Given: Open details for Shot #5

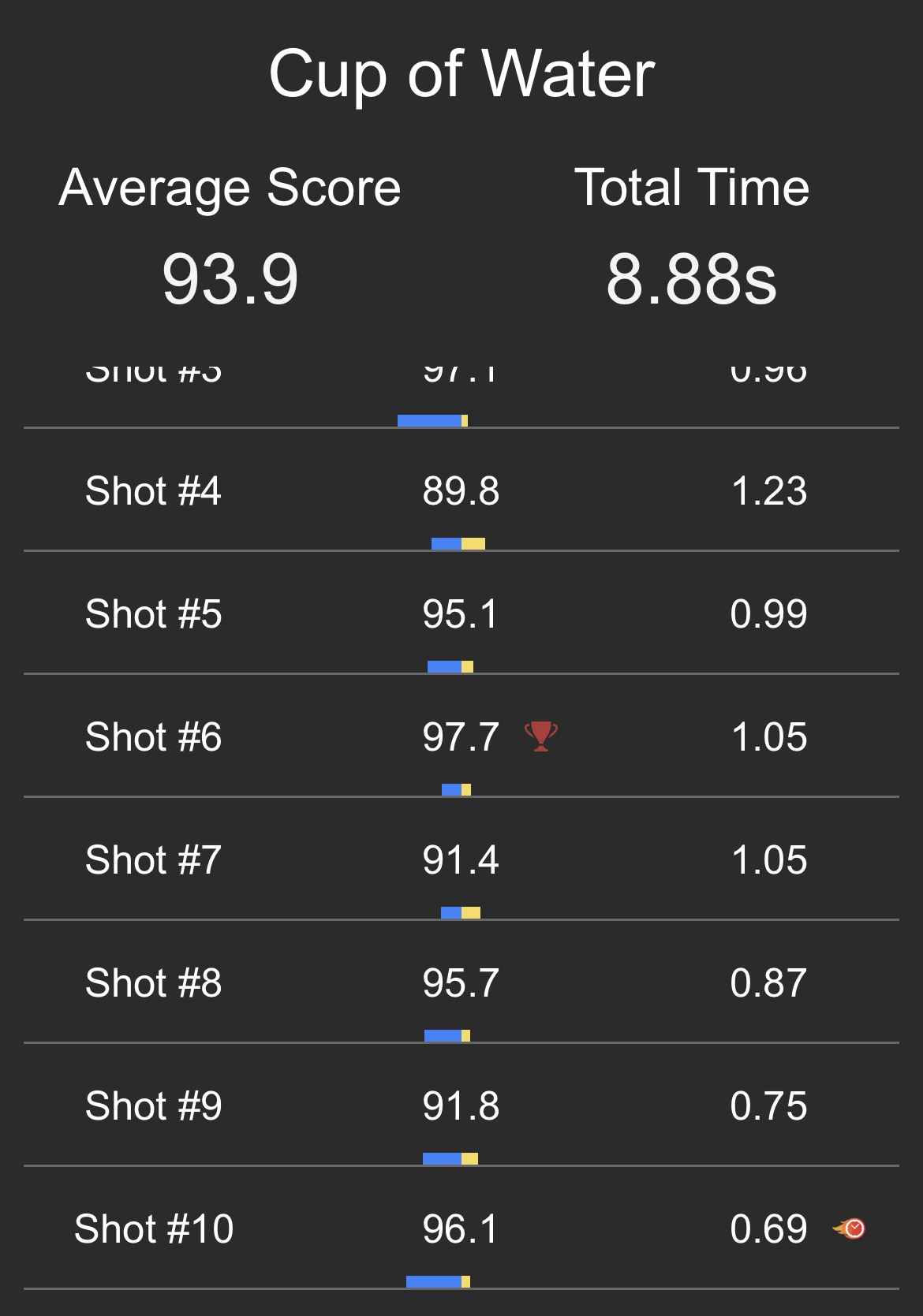Looking at the screenshot, I should coord(461,613).
